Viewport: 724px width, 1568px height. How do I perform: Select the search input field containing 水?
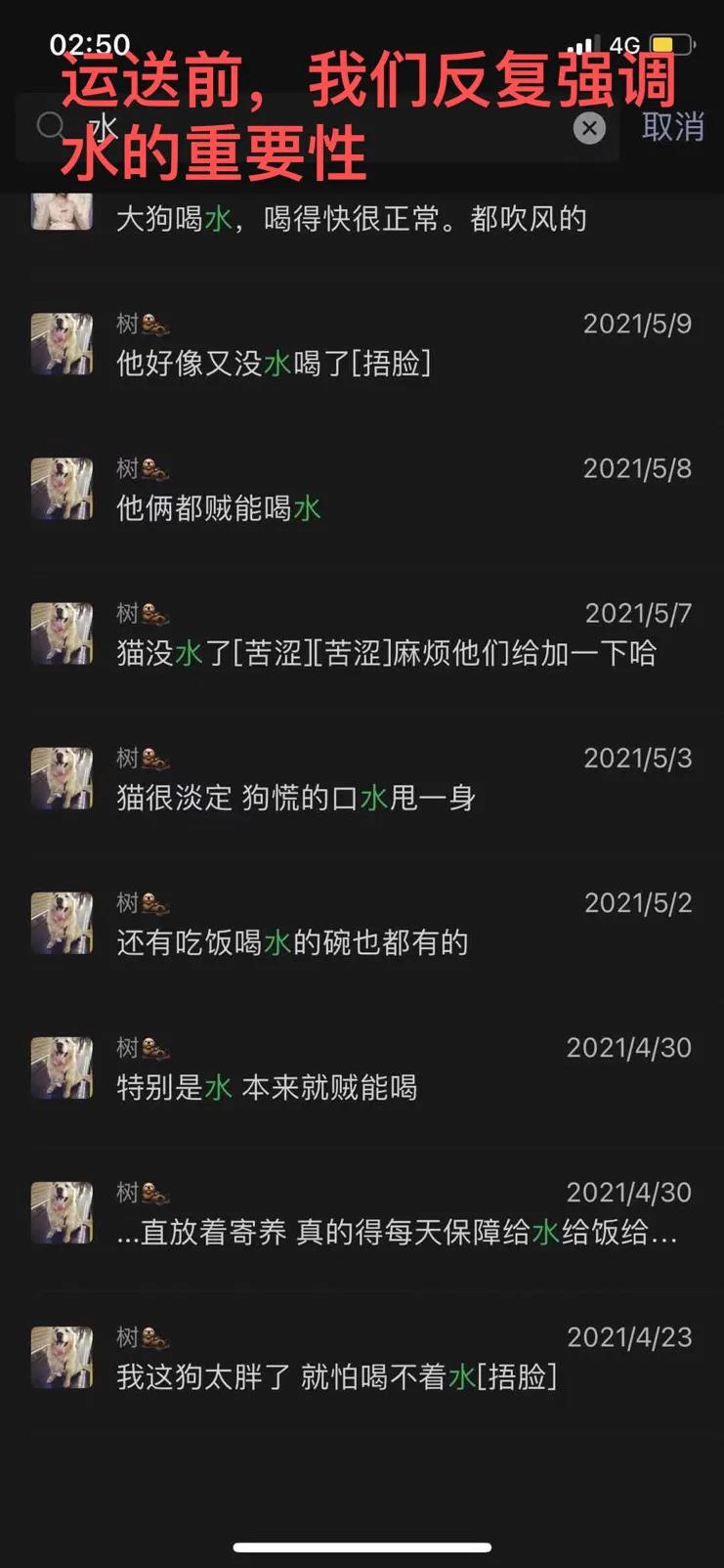point(293,127)
